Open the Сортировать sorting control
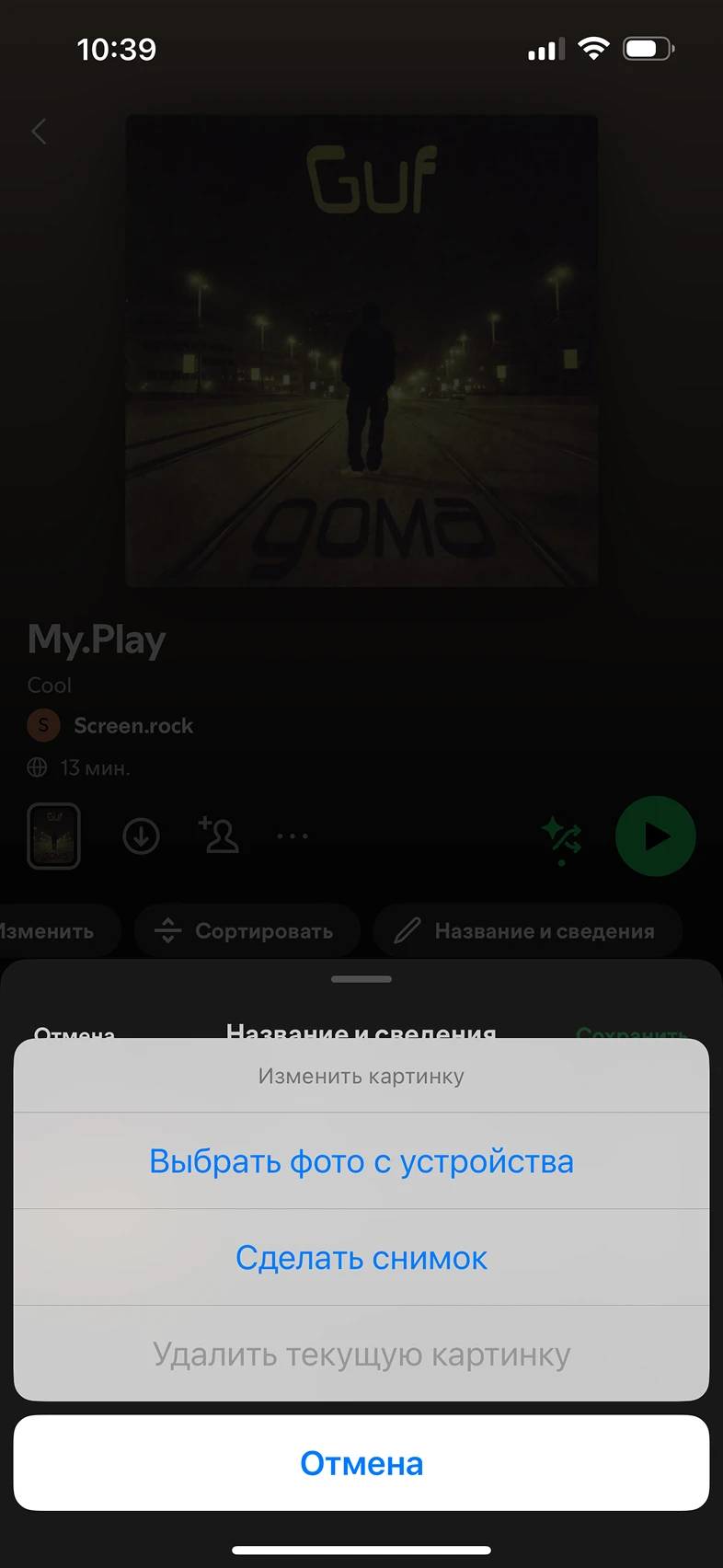Viewport: 723px width, 1568px height. click(x=247, y=930)
